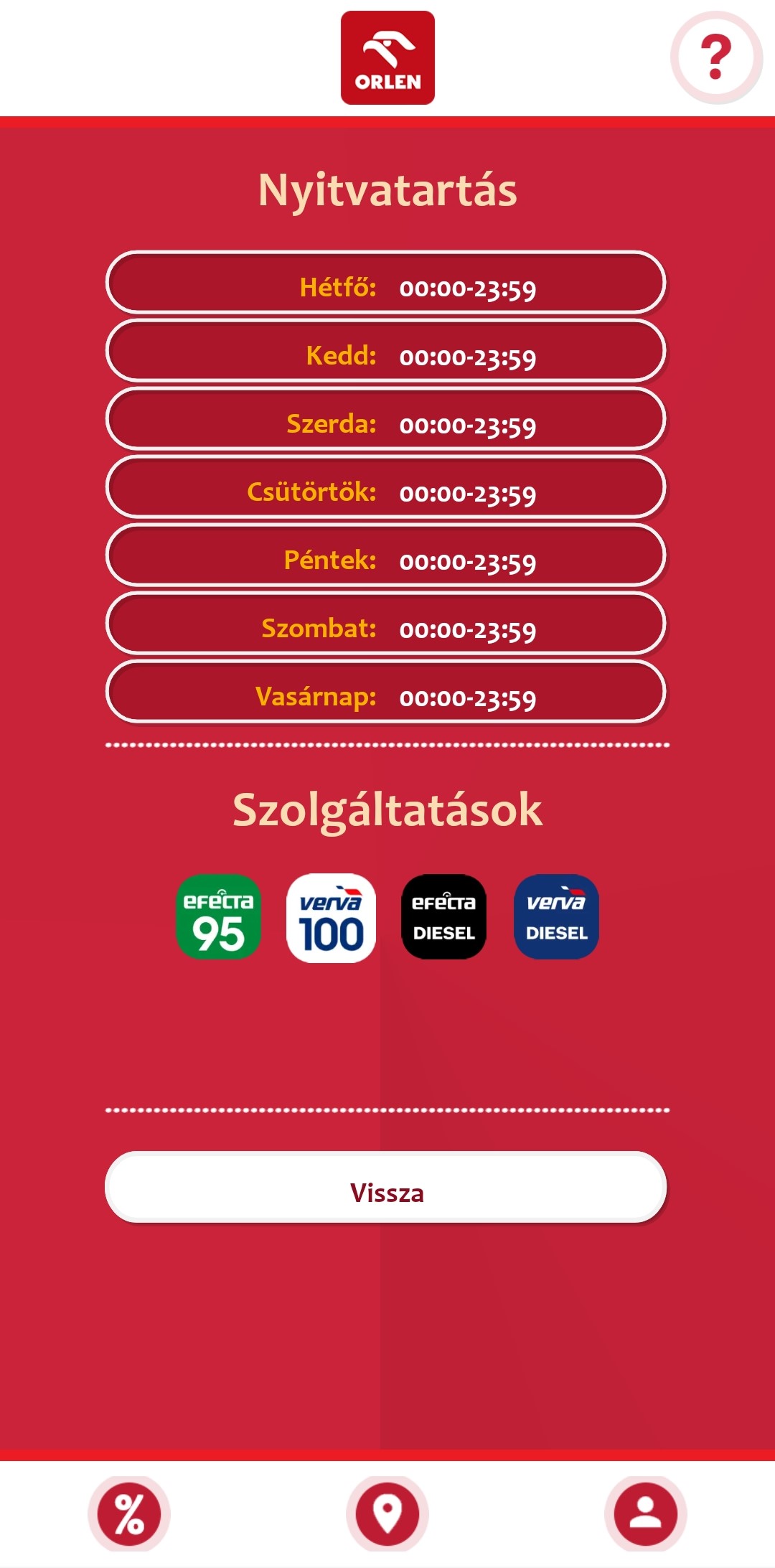Image resolution: width=775 pixels, height=1568 pixels.
Task: Open the percent offers tab
Action: click(x=129, y=1513)
